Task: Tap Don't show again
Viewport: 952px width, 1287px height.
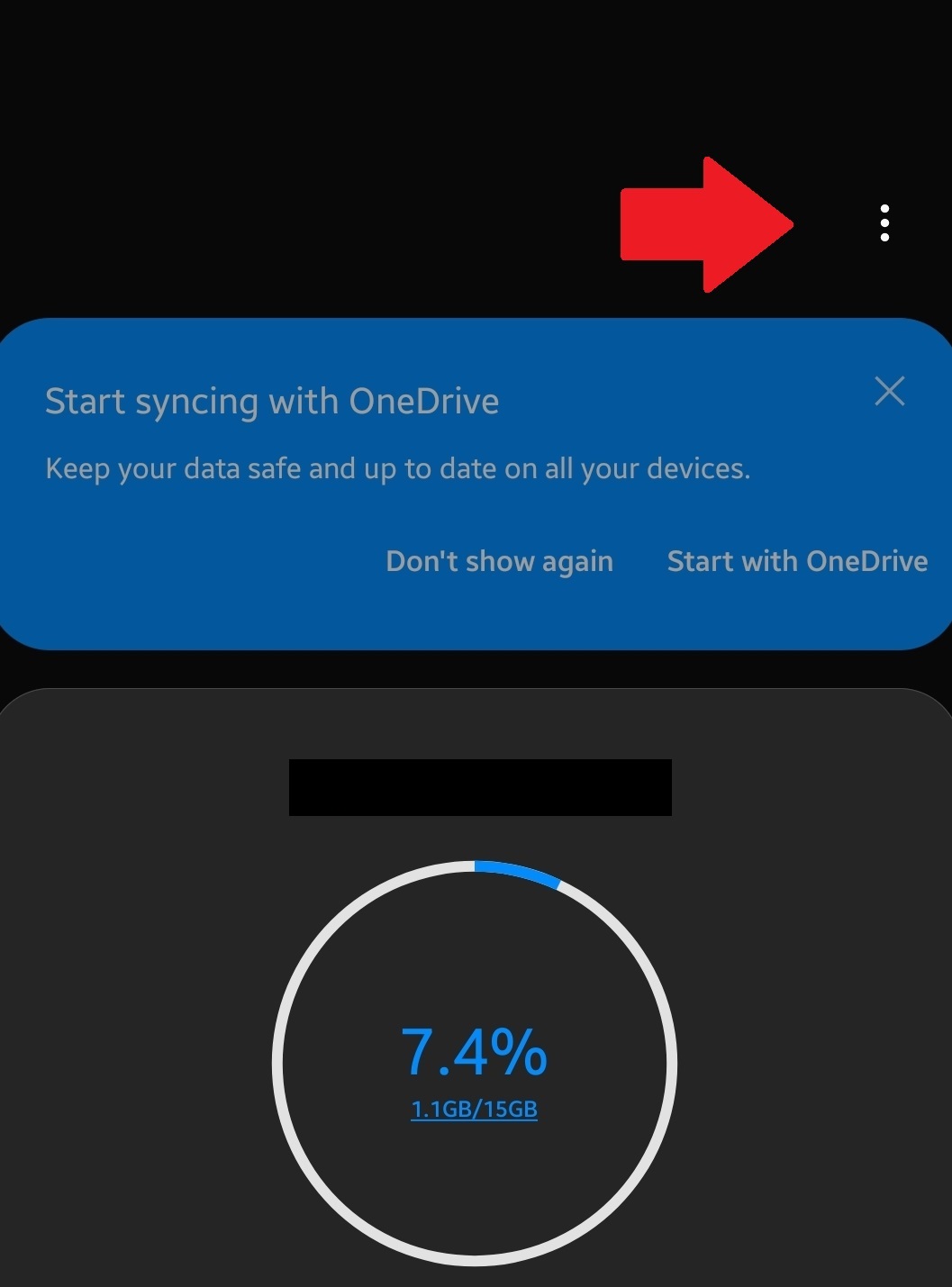Action: pyautogui.click(x=499, y=561)
